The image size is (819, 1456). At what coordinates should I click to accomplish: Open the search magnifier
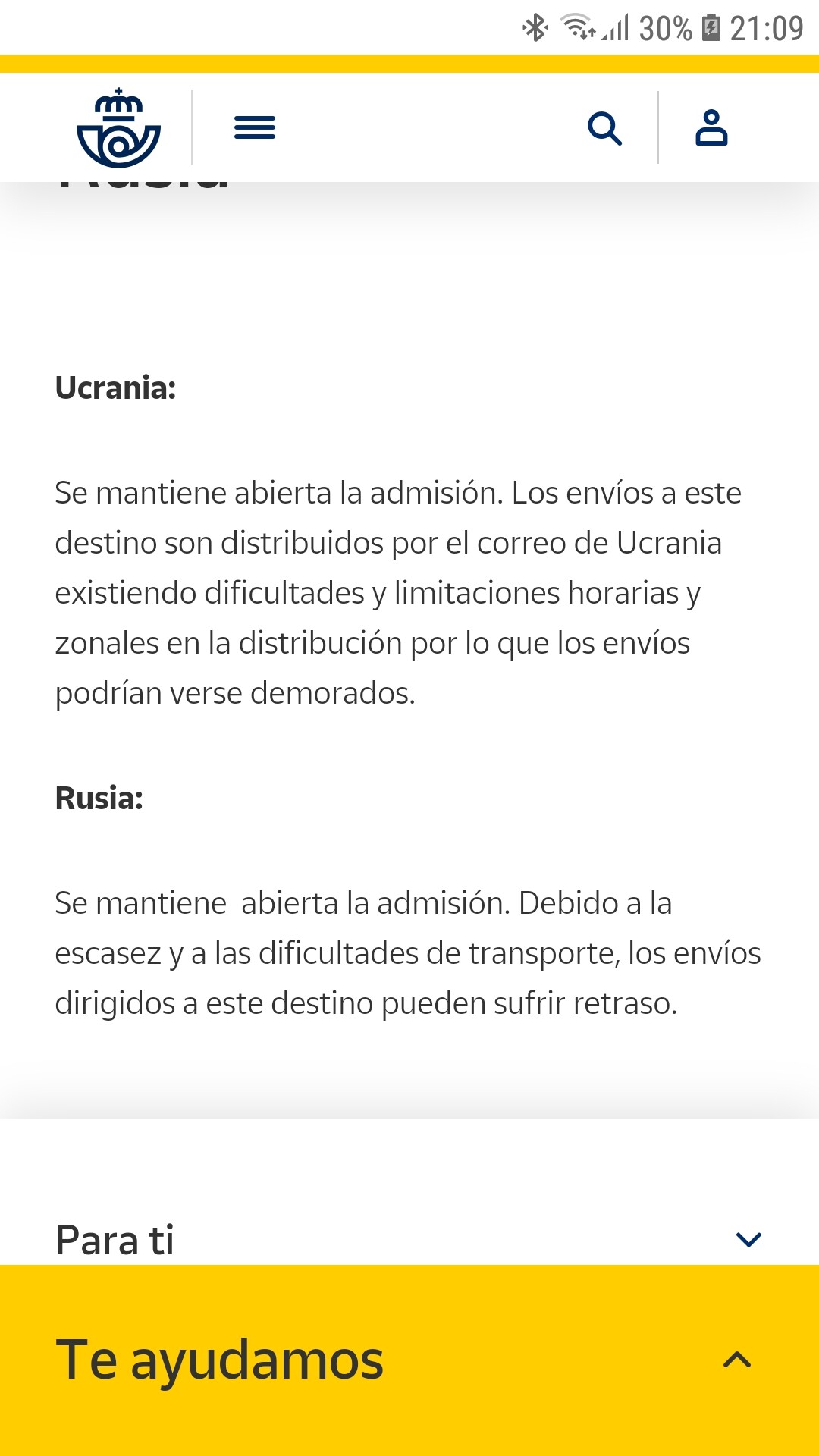(x=604, y=128)
